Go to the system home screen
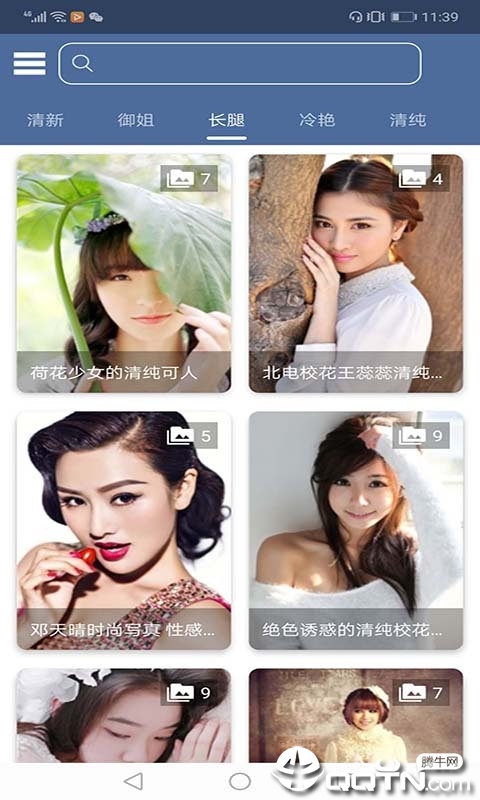 [240, 781]
